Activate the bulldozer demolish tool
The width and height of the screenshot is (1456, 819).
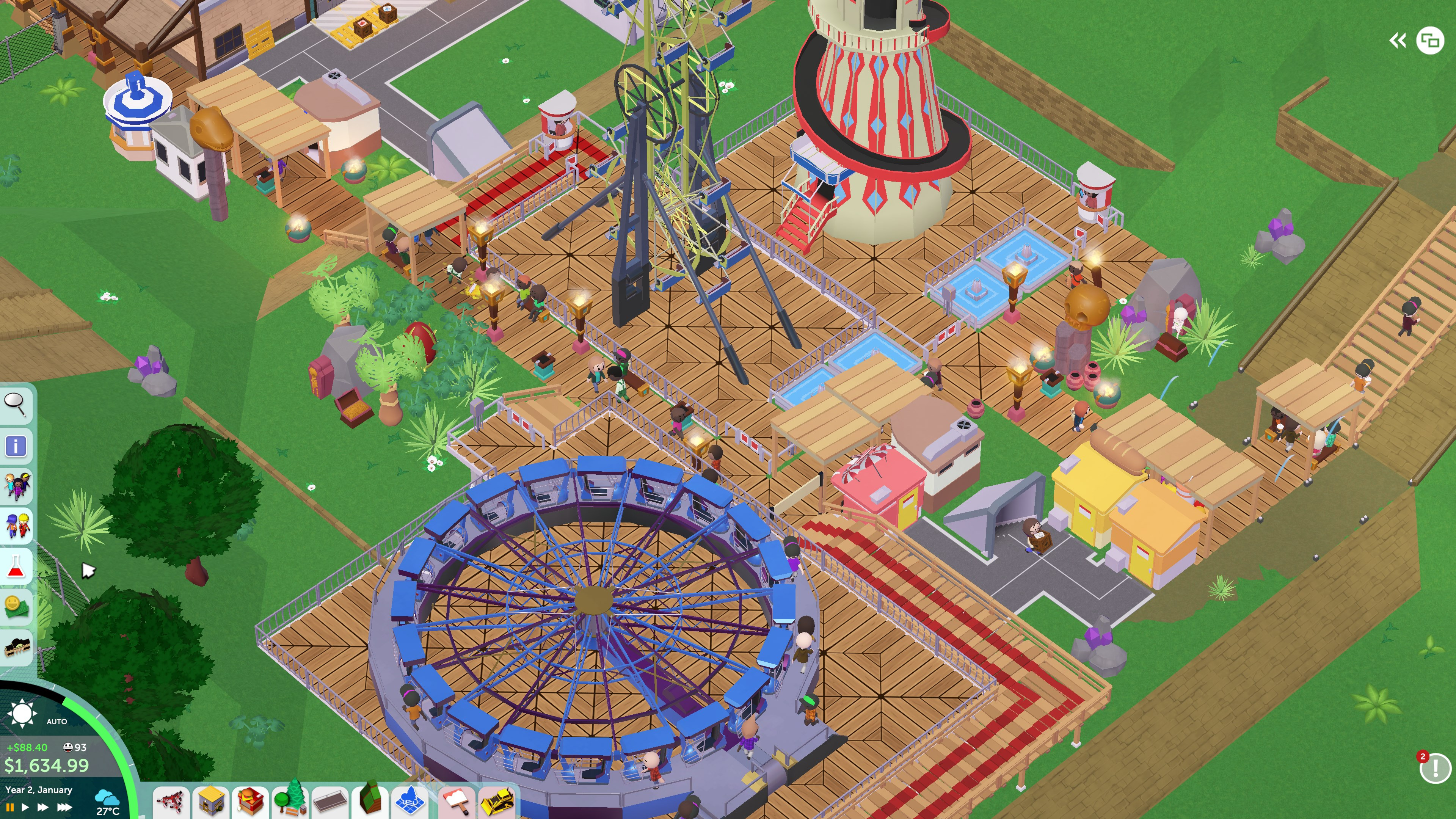click(x=497, y=802)
